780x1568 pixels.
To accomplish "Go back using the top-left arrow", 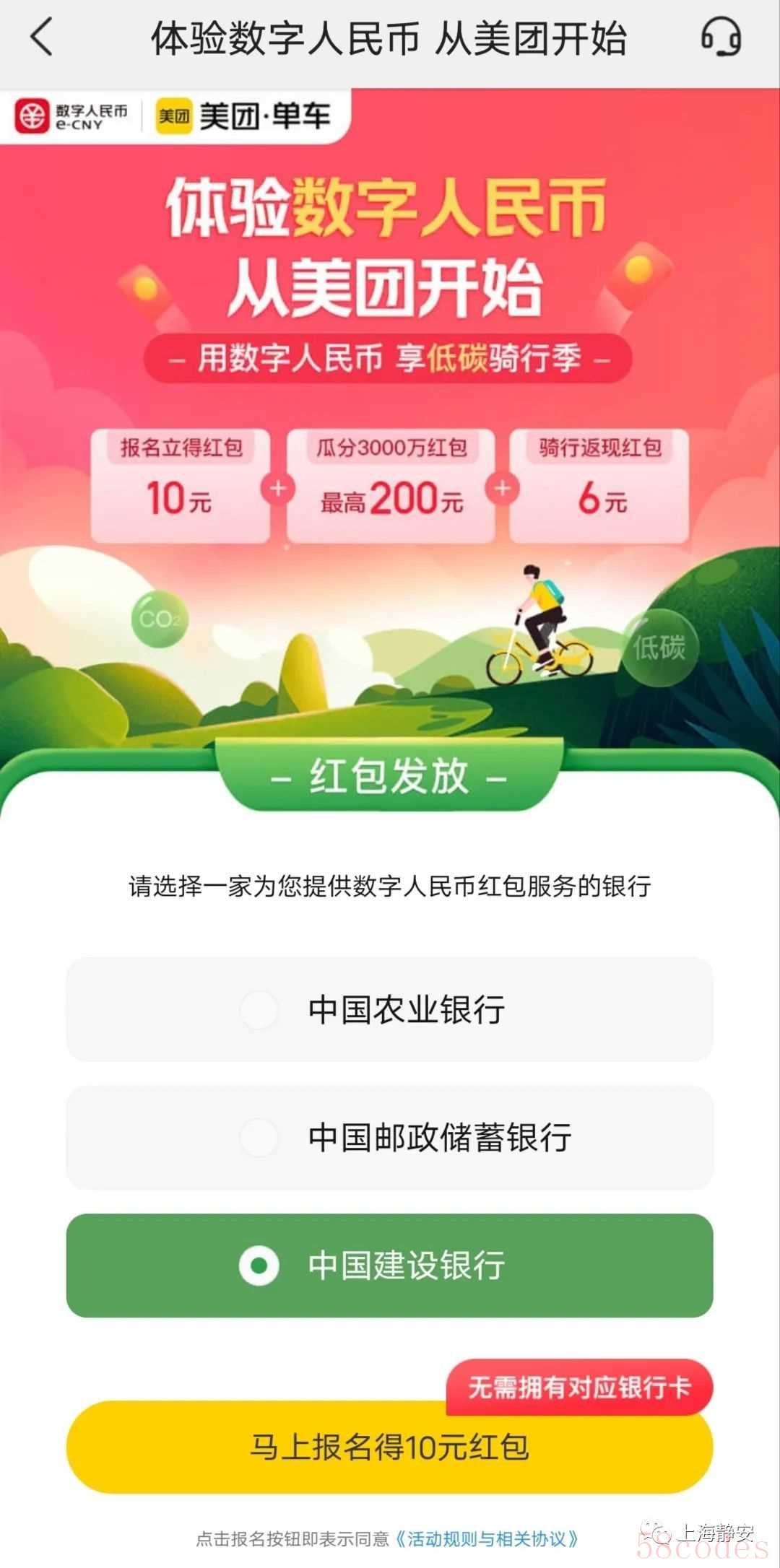I will click(42, 38).
